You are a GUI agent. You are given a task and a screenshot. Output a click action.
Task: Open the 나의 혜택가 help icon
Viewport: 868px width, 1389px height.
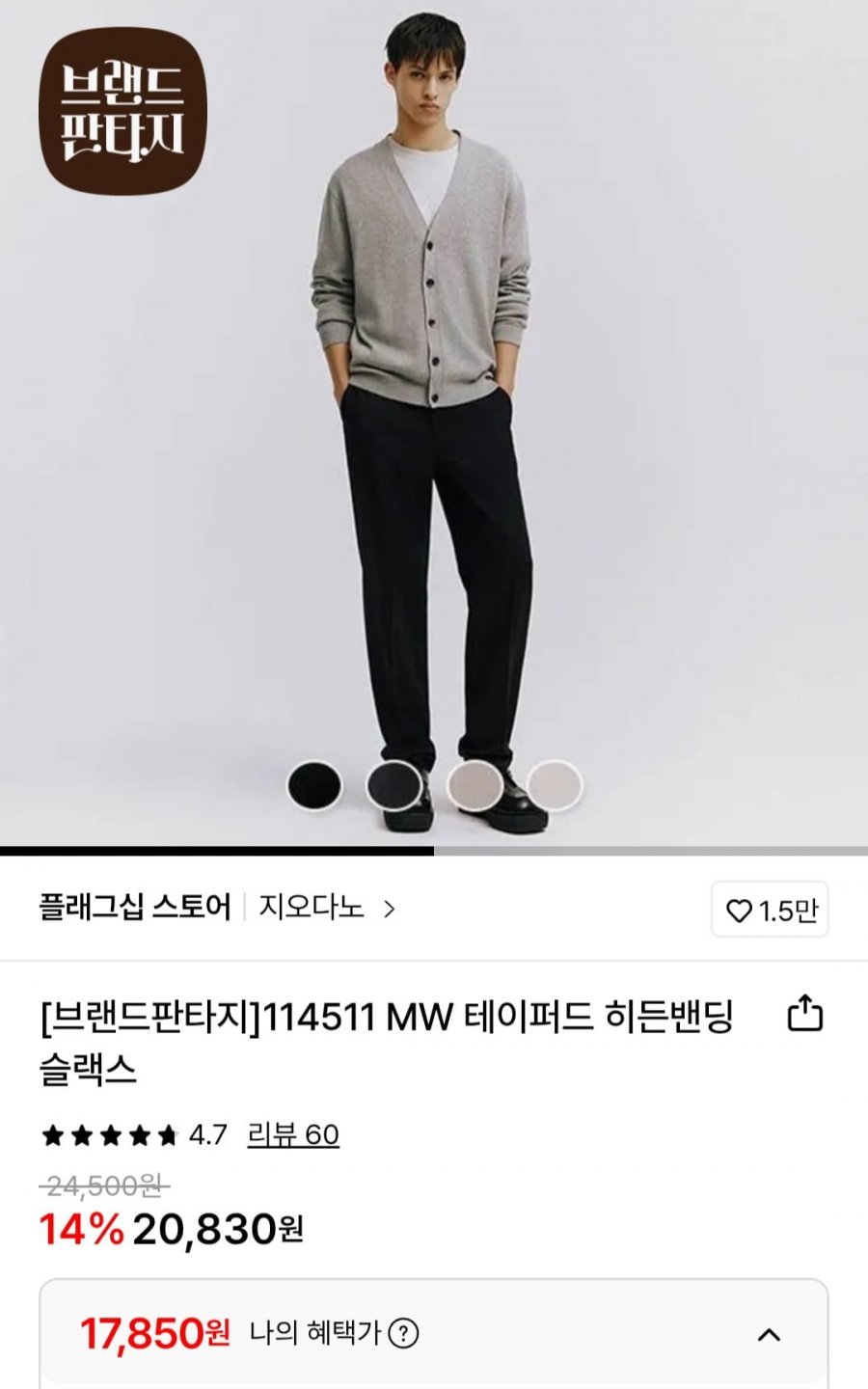(403, 1334)
